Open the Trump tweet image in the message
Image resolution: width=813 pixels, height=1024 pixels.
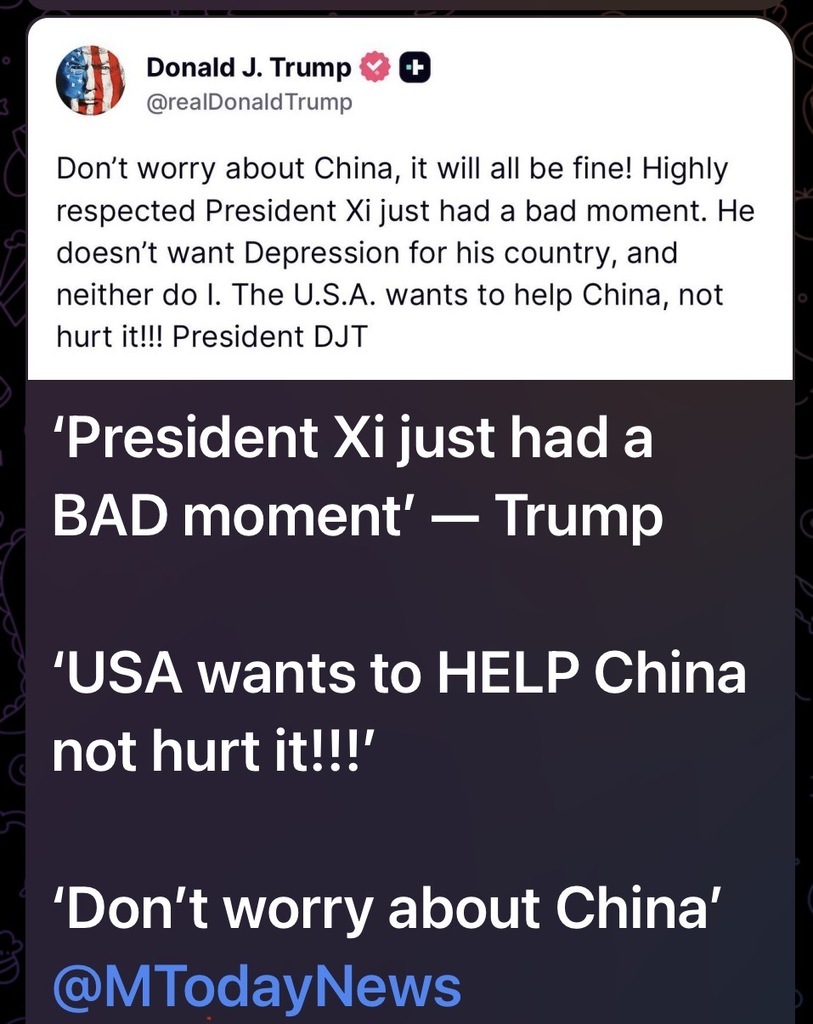409,200
